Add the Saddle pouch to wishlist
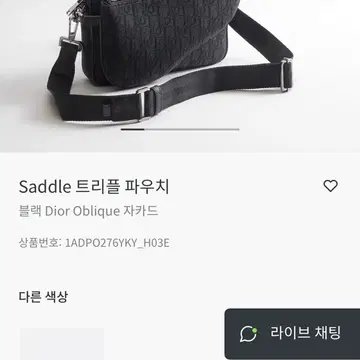The width and height of the screenshot is (360, 360). point(330,186)
